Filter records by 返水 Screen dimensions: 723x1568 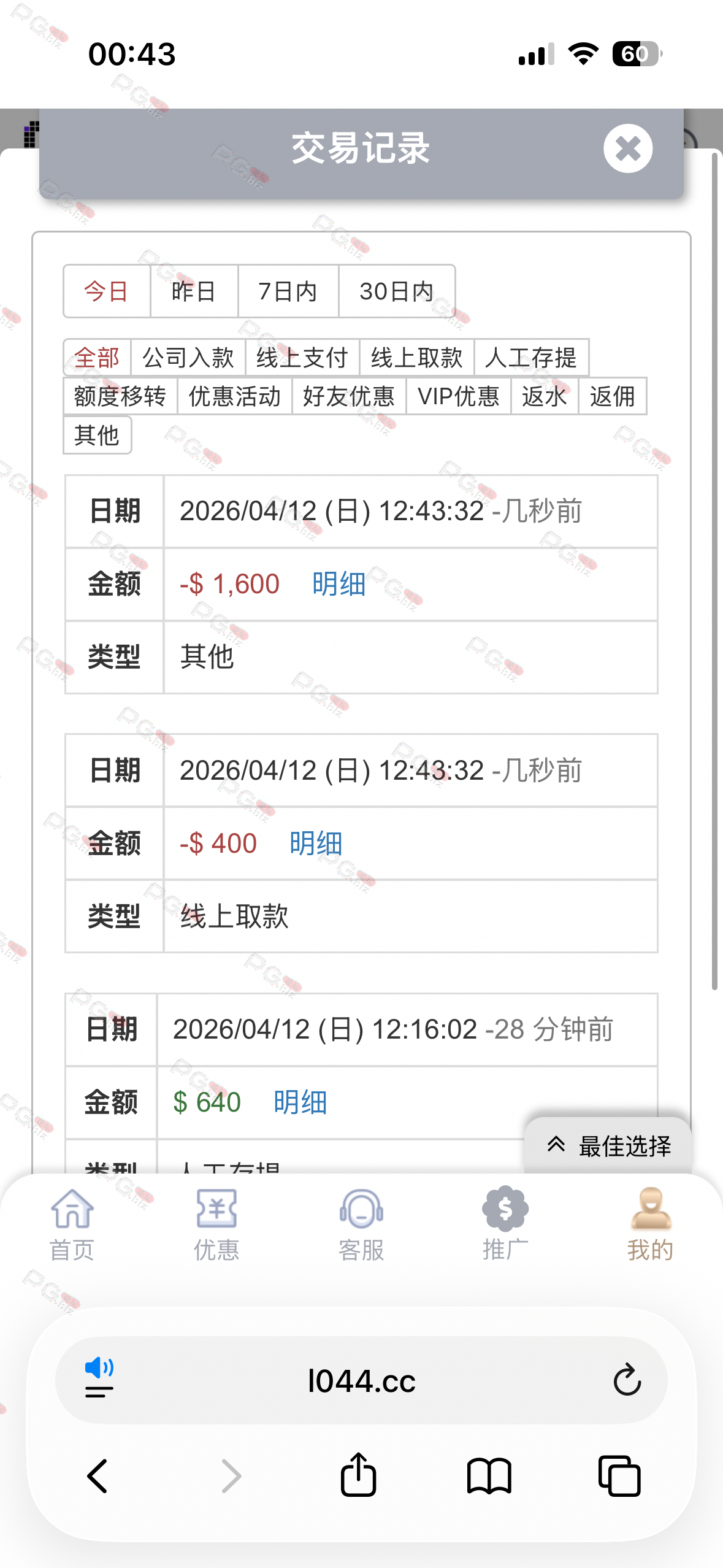tap(545, 396)
